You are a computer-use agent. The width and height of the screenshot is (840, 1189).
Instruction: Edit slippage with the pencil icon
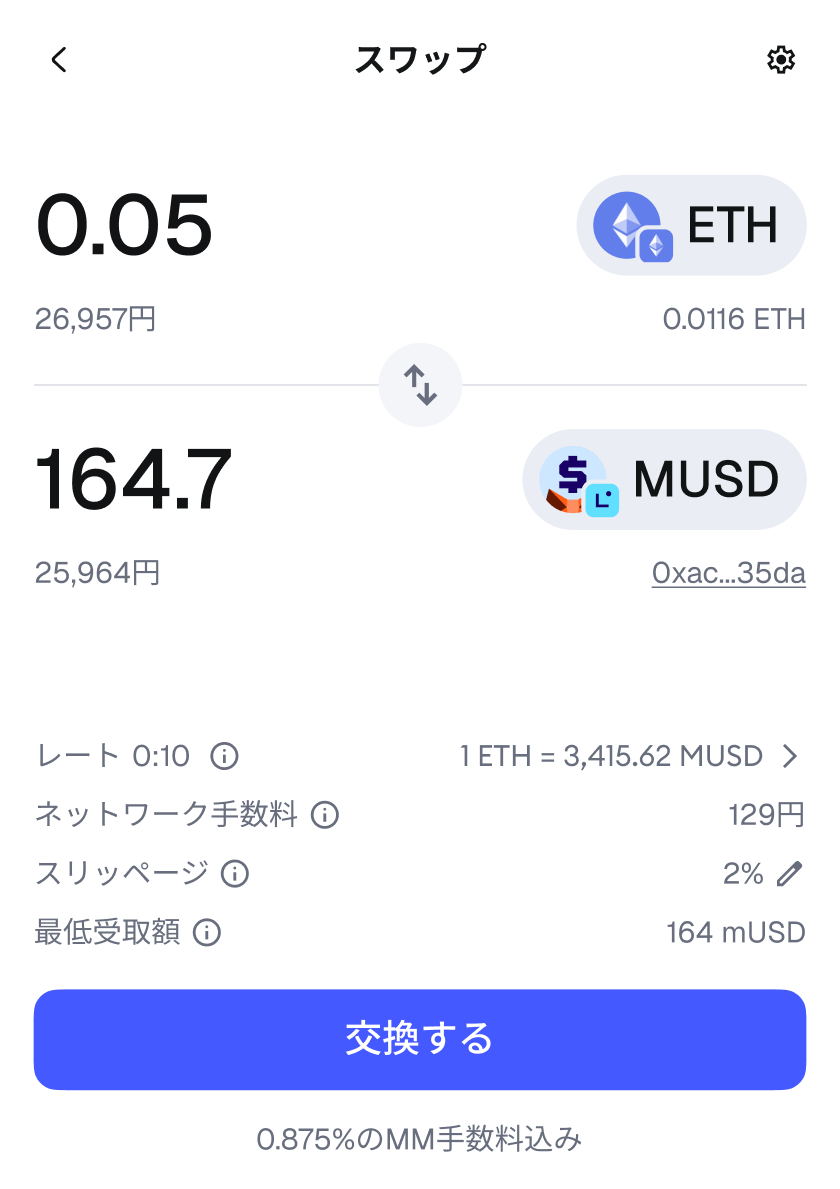tap(790, 873)
